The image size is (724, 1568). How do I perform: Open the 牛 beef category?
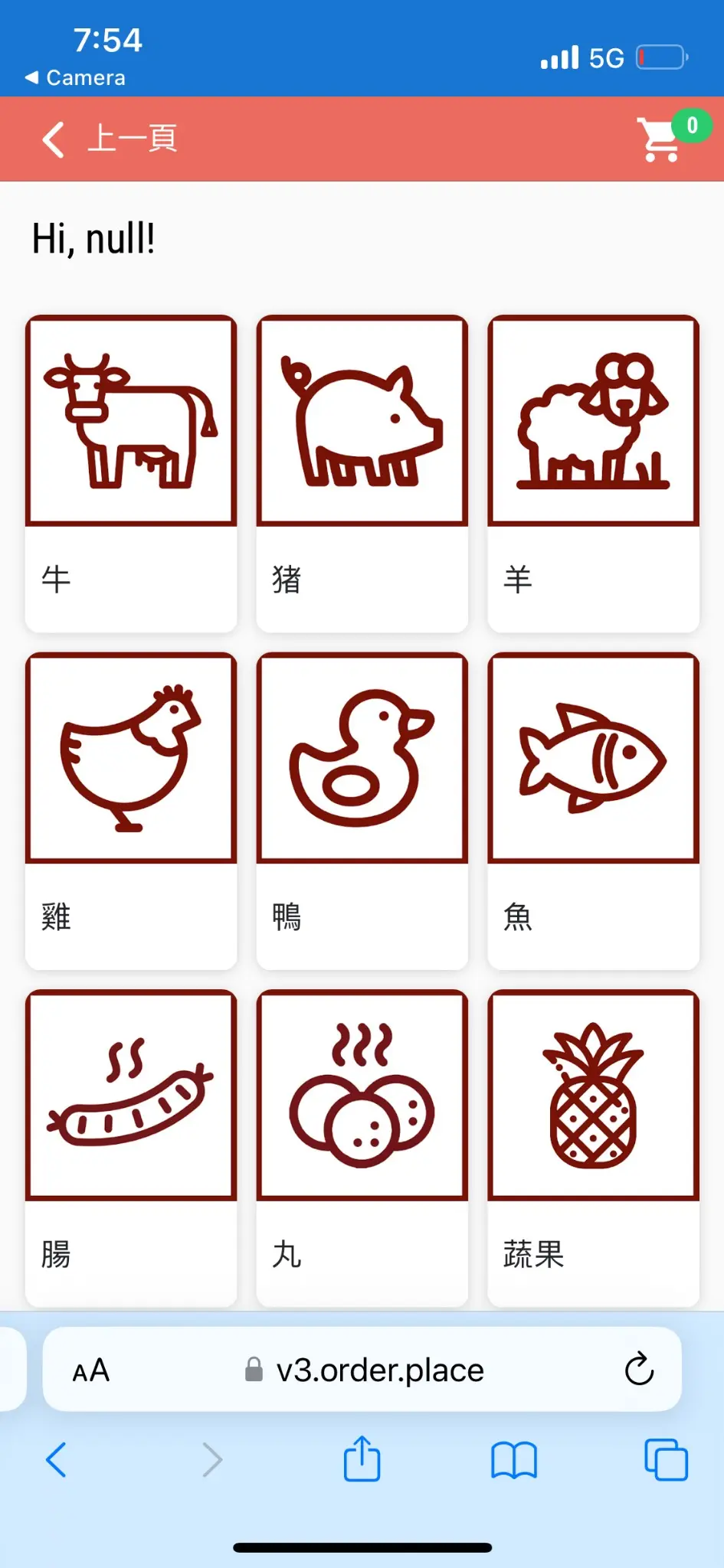pos(131,473)
